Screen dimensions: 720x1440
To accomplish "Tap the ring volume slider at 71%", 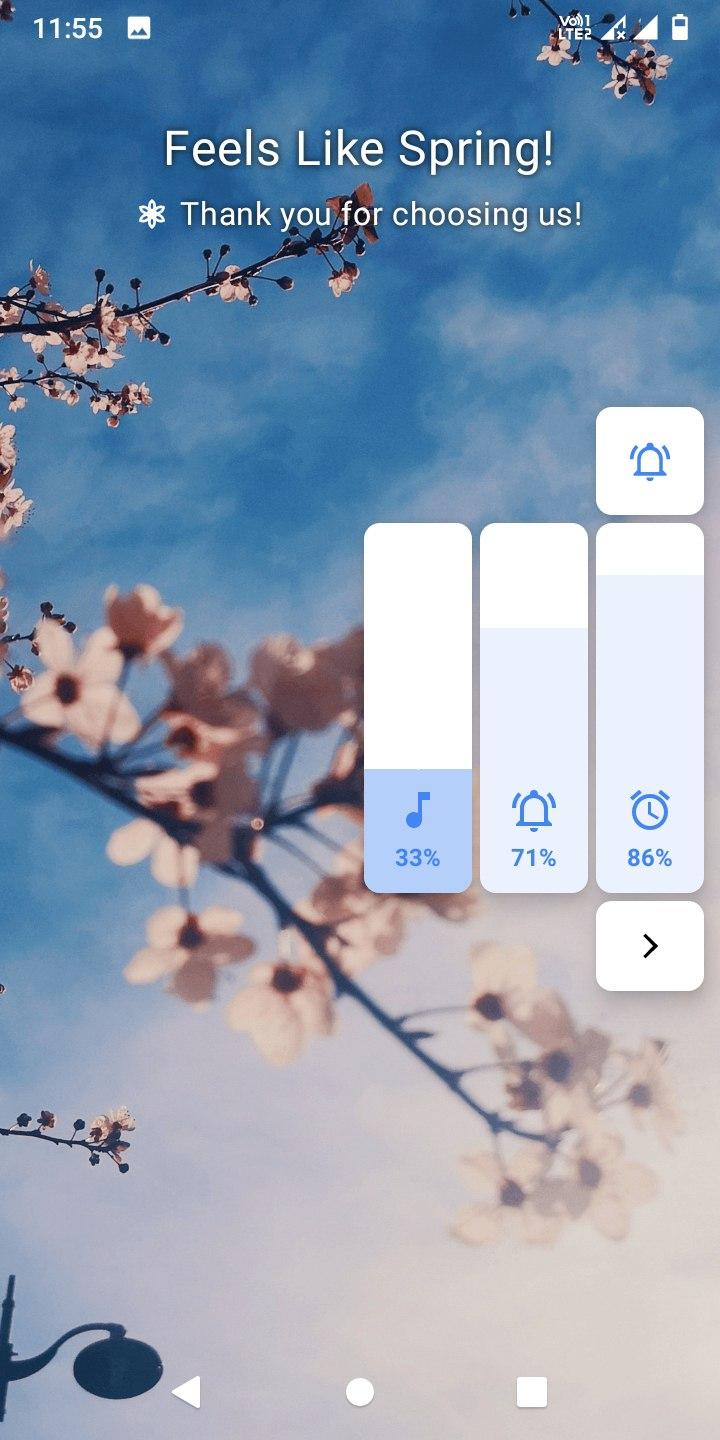I will click(x=534, y=708).
